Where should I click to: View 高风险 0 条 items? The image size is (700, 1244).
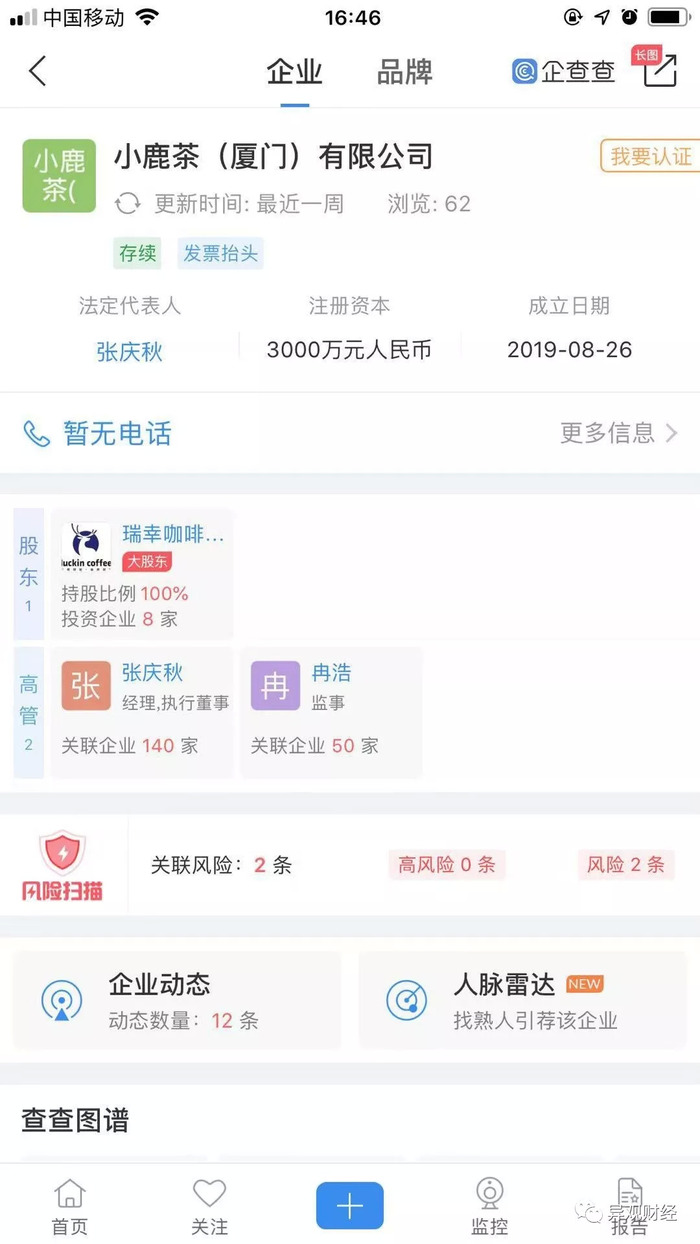coord(446,865)
